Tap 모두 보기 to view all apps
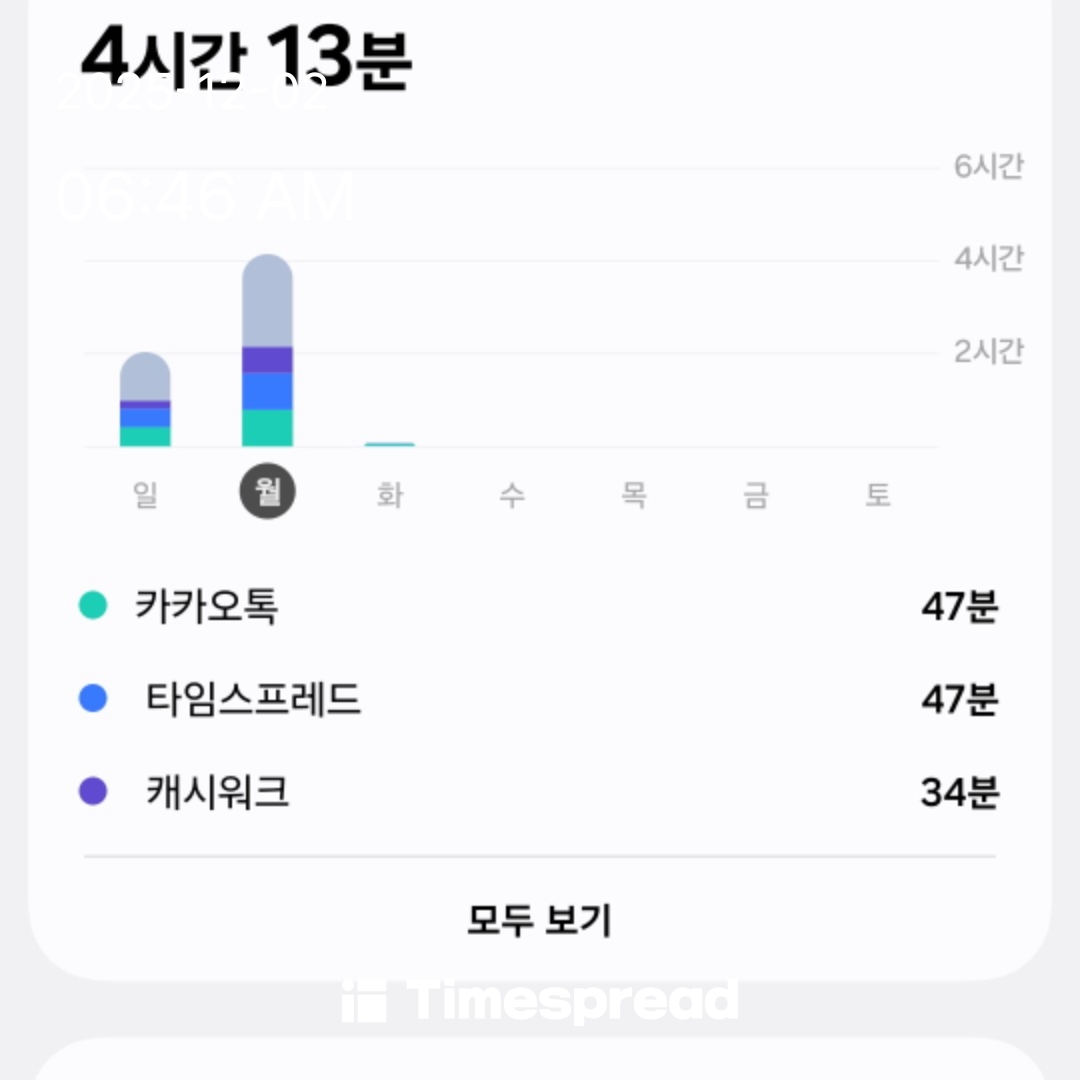The height and width of the screenshot is (1080, 1080). click(x=539, y=919)
